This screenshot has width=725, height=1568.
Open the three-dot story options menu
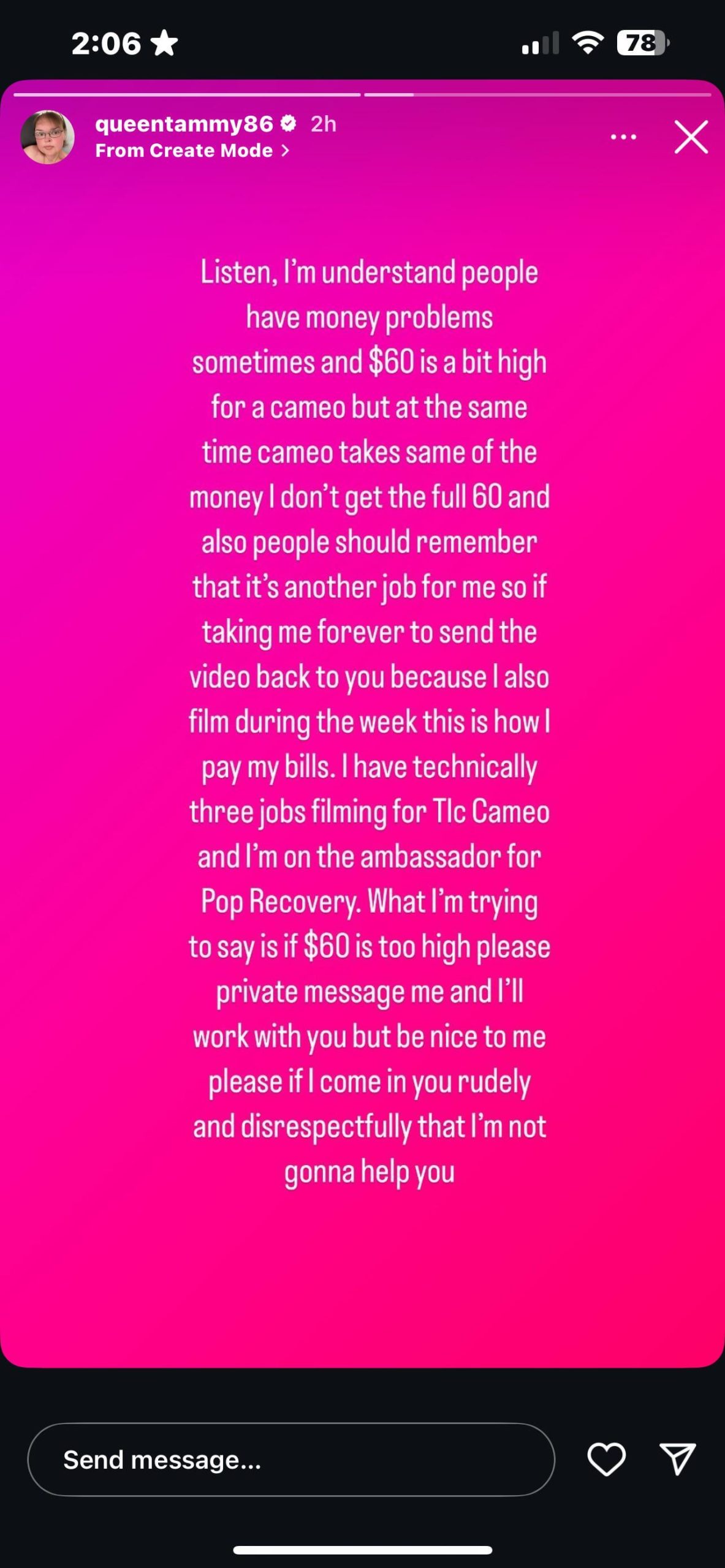coord(623,137)
